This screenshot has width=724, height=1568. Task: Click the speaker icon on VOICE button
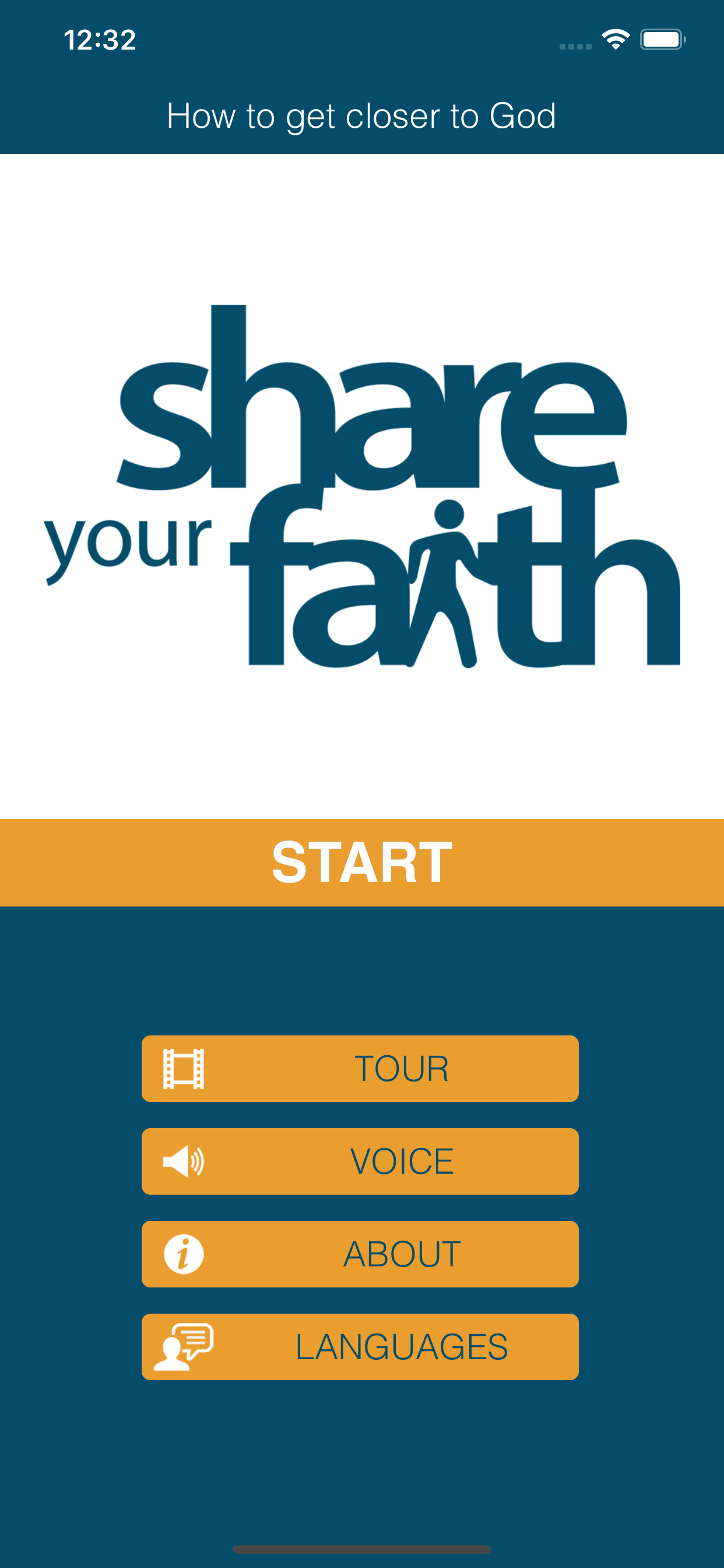[x=182, y=1160]
